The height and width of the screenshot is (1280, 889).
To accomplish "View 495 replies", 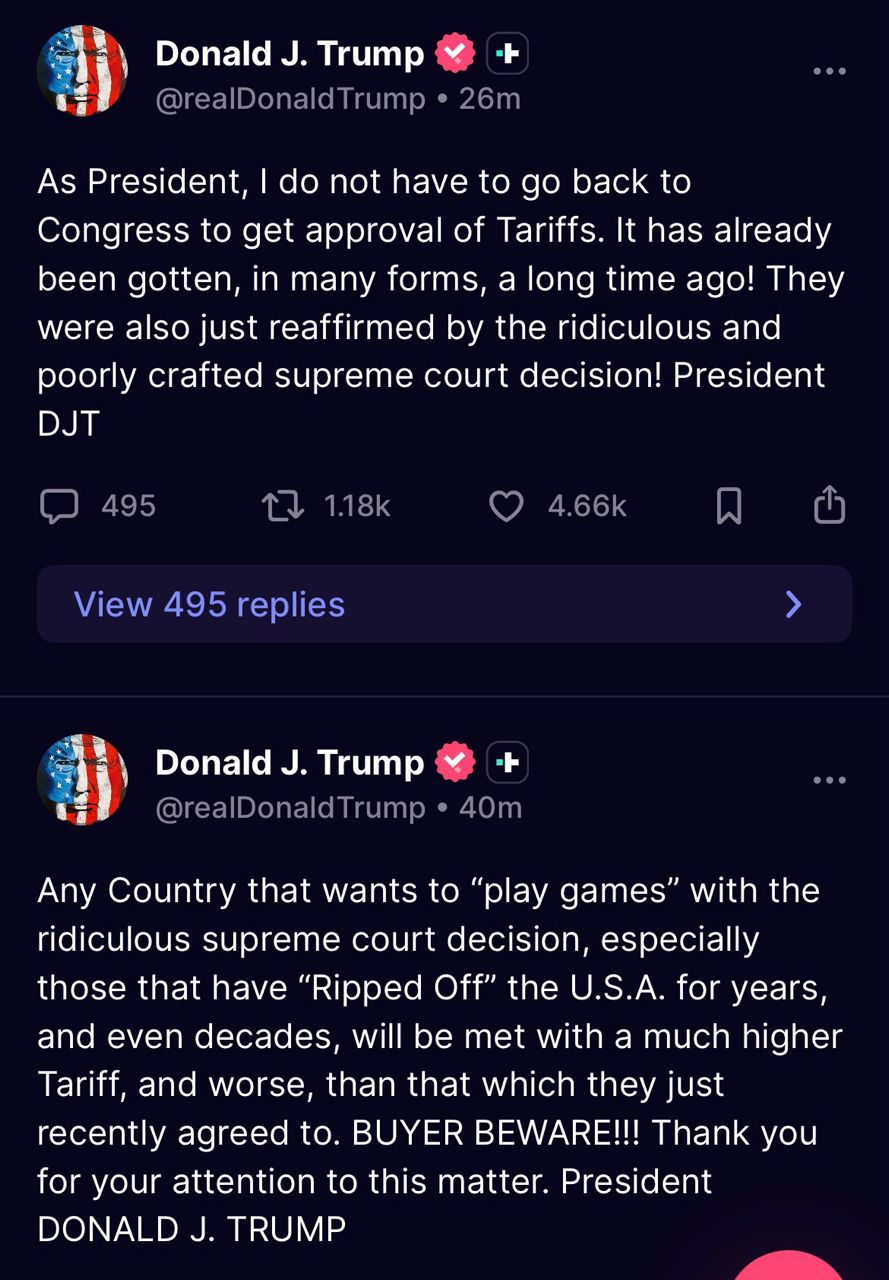I will pos(444,604).
